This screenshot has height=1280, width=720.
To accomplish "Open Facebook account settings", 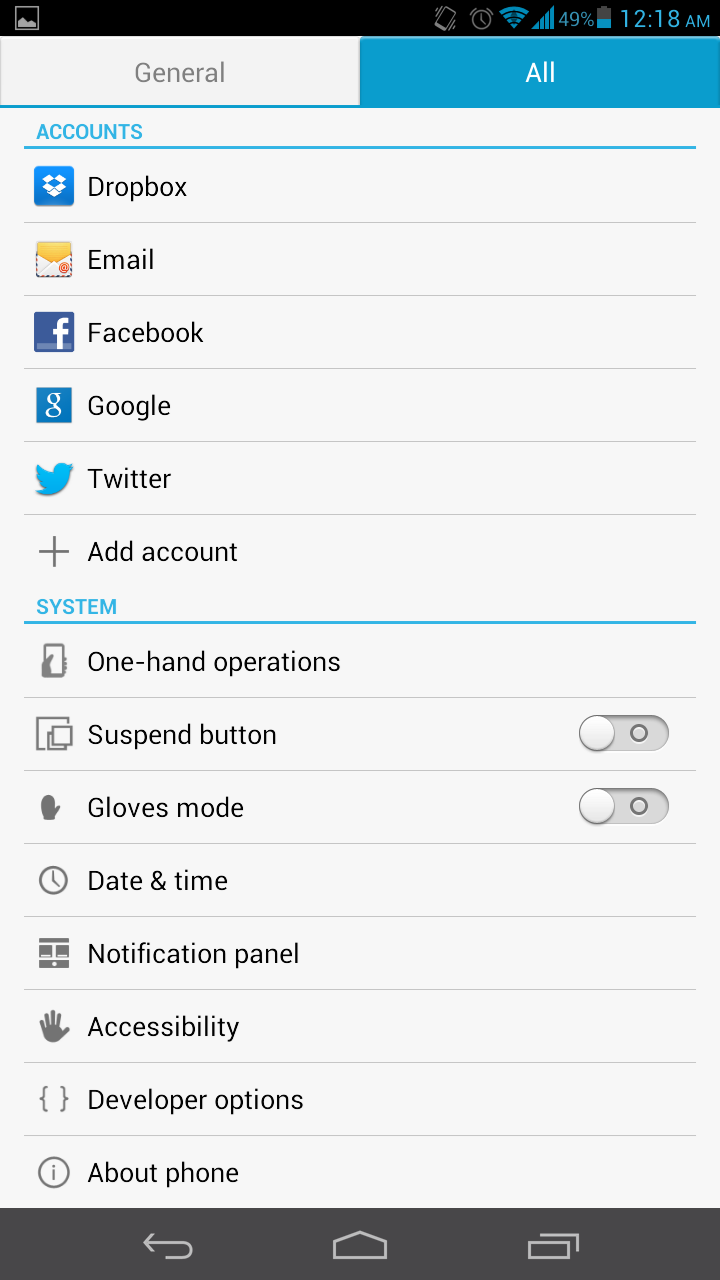I will (x=360, y=332).
